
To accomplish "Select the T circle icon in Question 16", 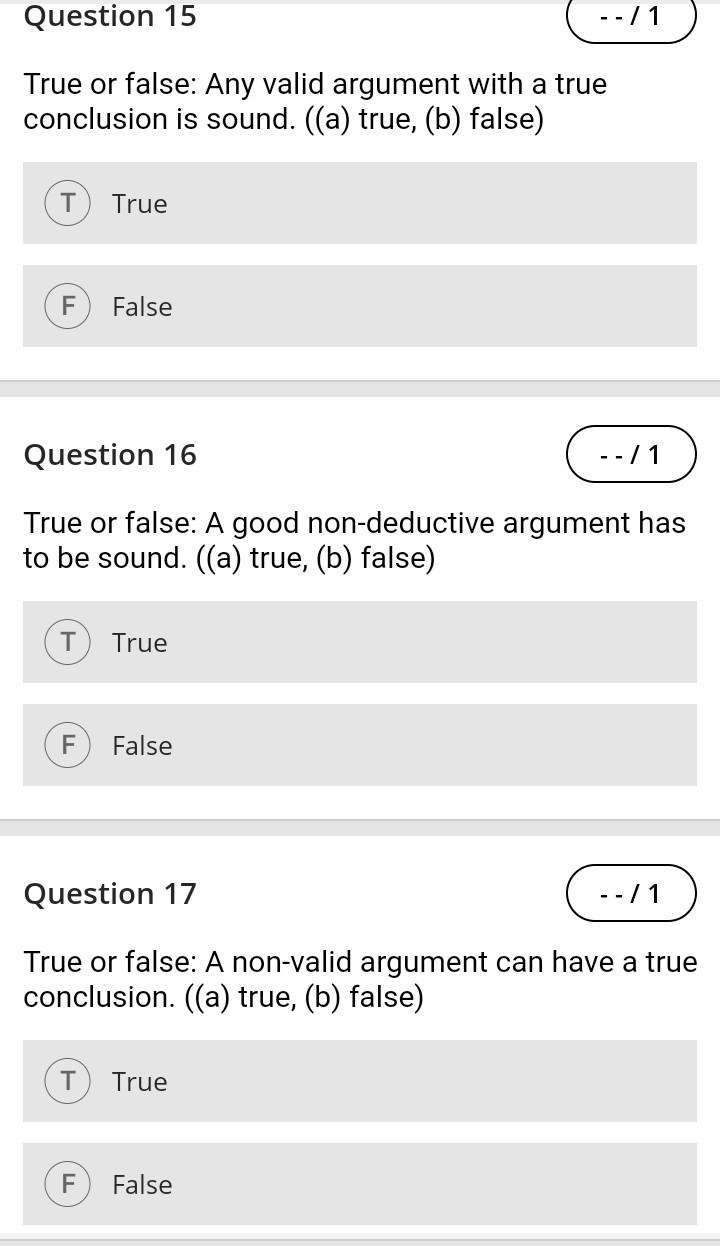I will (x=67, y=642).
